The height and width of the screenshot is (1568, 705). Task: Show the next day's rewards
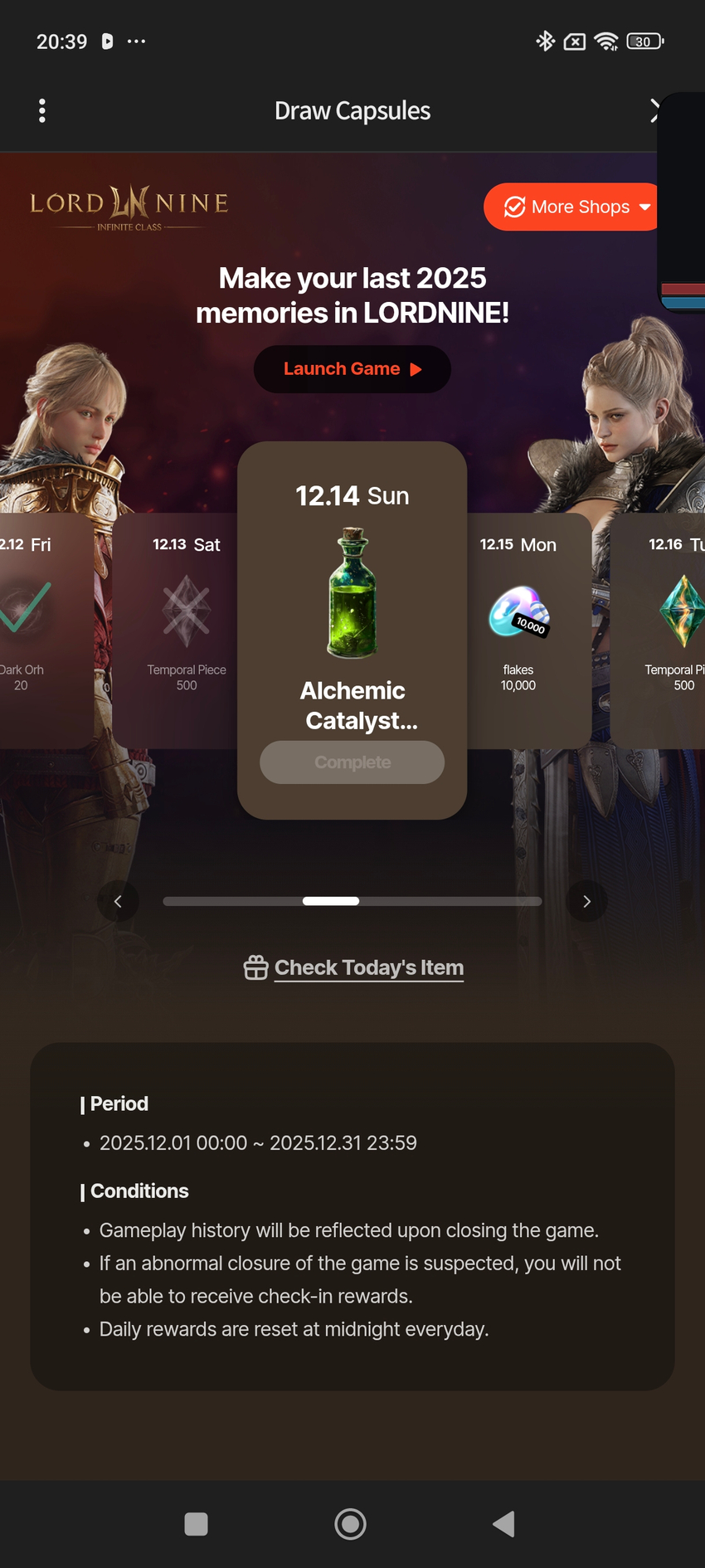pos(587,901)
